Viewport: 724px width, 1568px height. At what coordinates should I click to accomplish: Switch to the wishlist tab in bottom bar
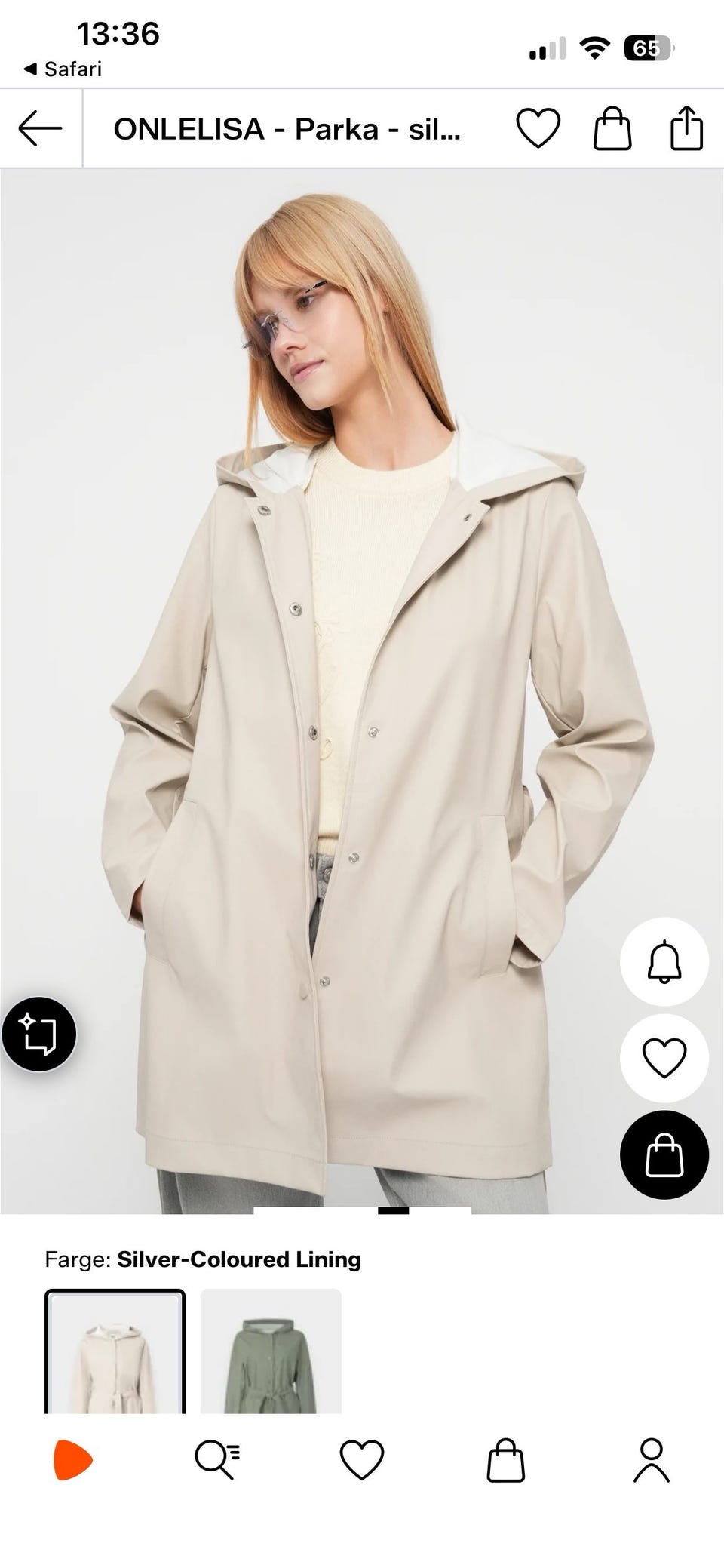[x=362, y=1459]
